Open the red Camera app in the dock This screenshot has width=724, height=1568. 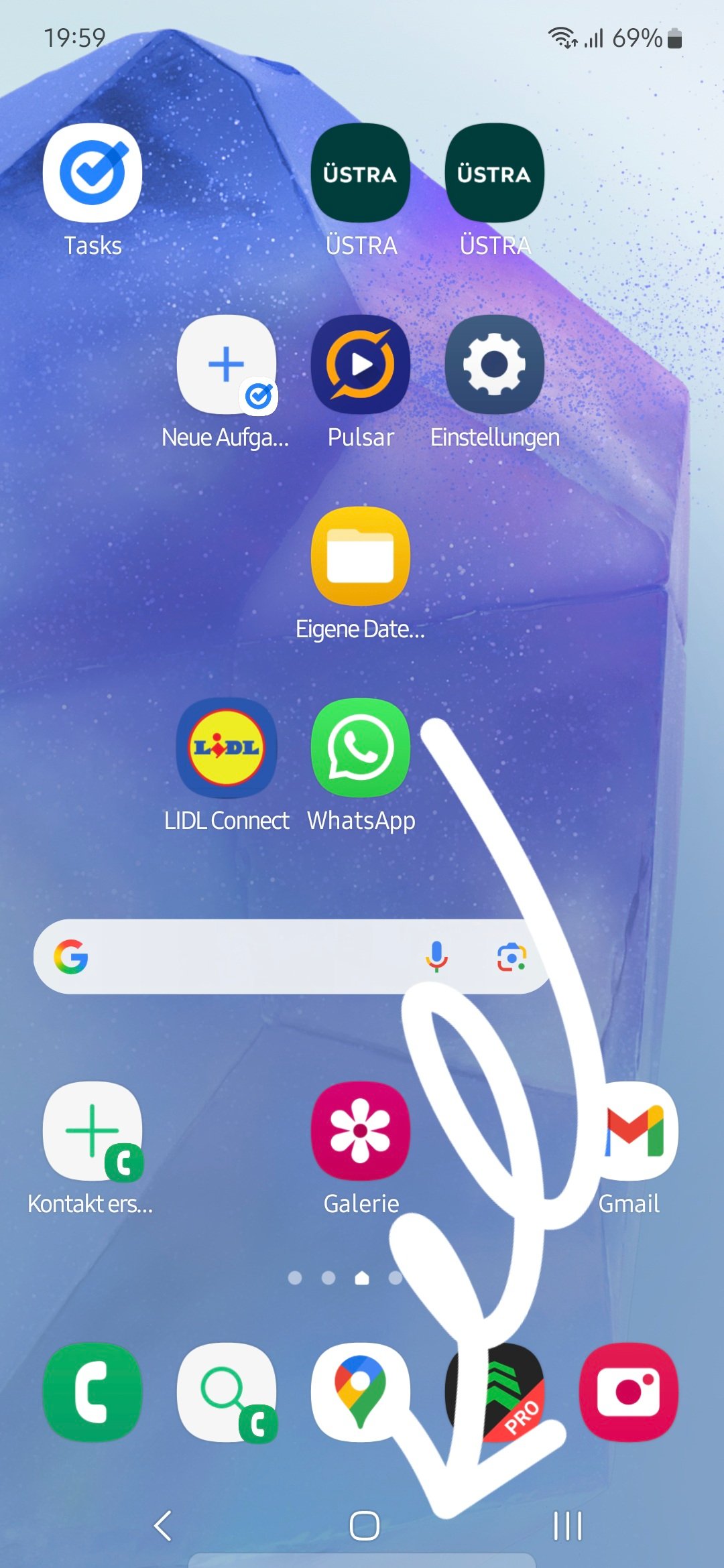tap(629, 1392)
